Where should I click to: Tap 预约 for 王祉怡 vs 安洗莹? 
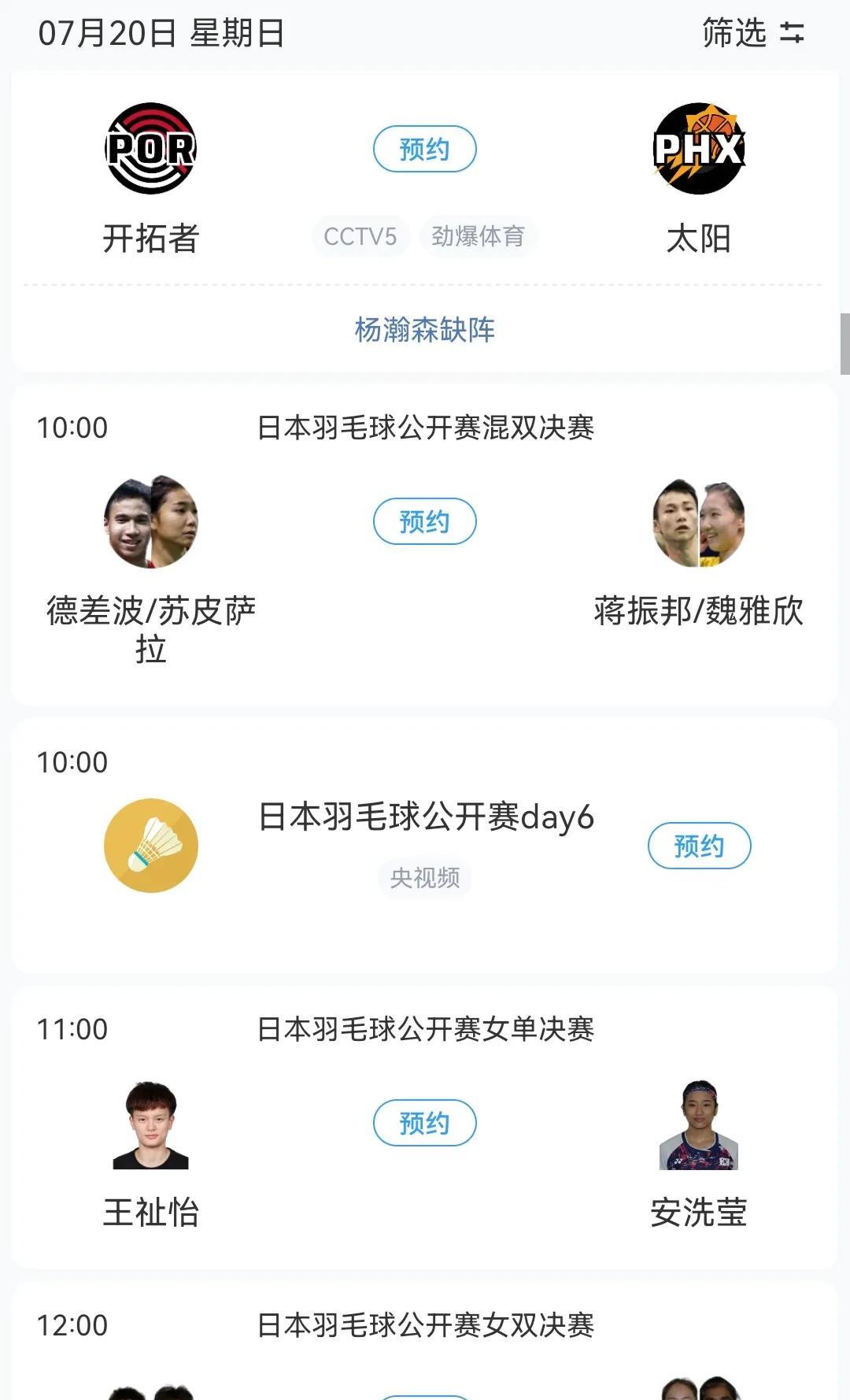[x=424, y=1123]
